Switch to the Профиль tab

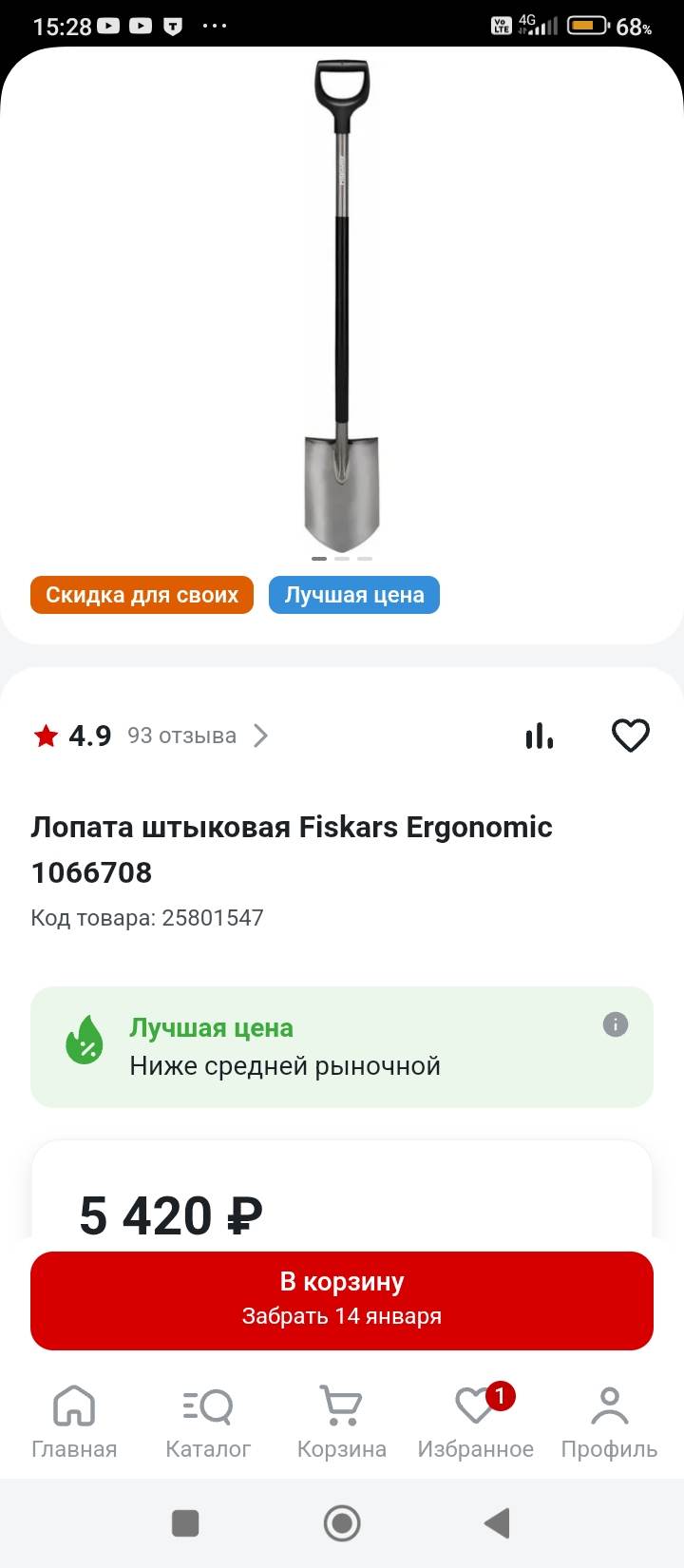click(609, 1421)
